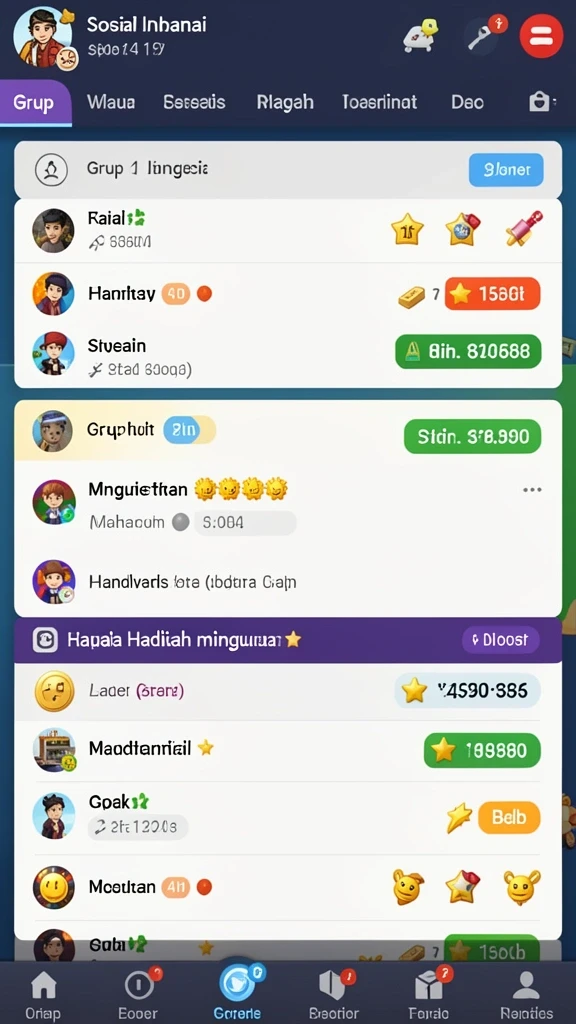Switch to the Renoties profile tab
The width and height of the screenshot is (576, 1024).
coord(526,994)
